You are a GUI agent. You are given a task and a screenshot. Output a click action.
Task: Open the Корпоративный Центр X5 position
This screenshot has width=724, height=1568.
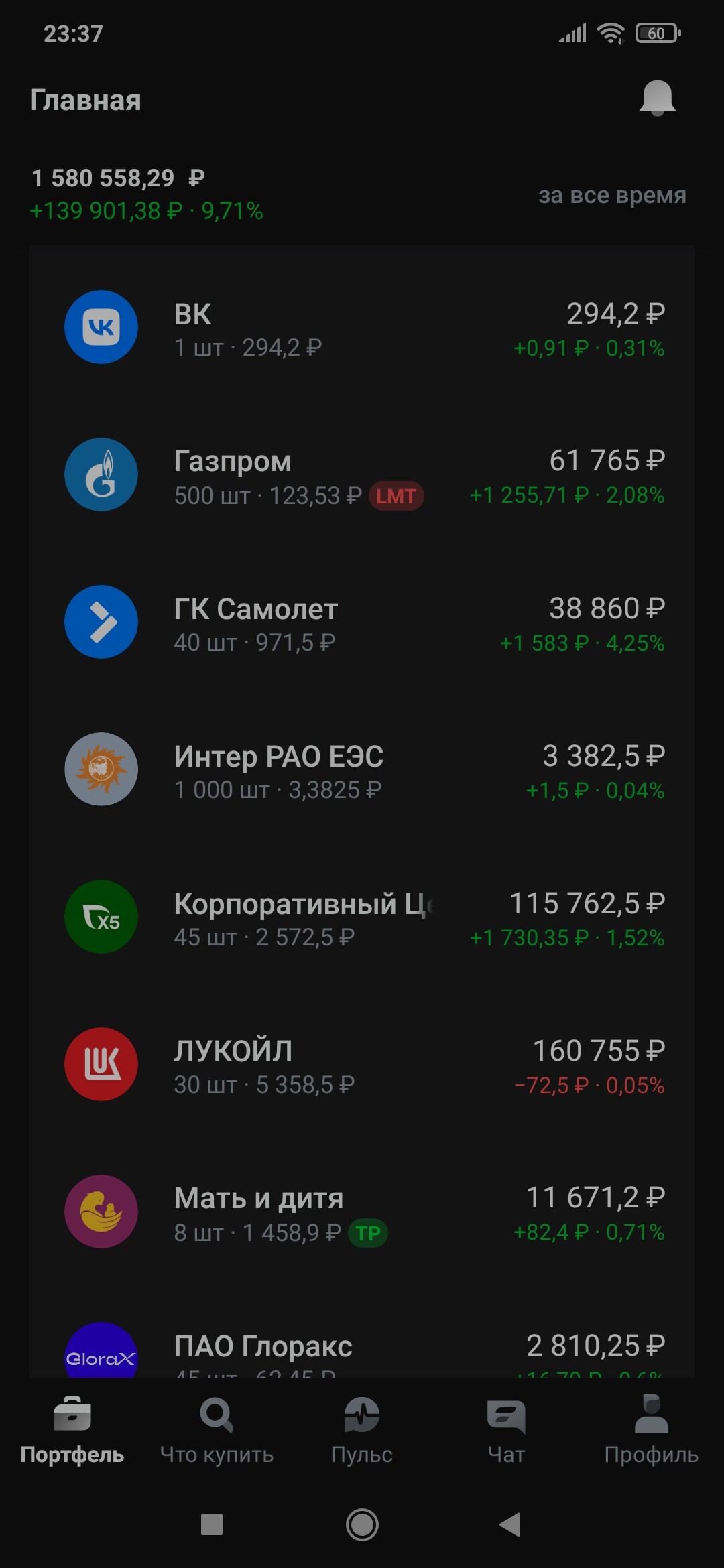pos(362,918)
